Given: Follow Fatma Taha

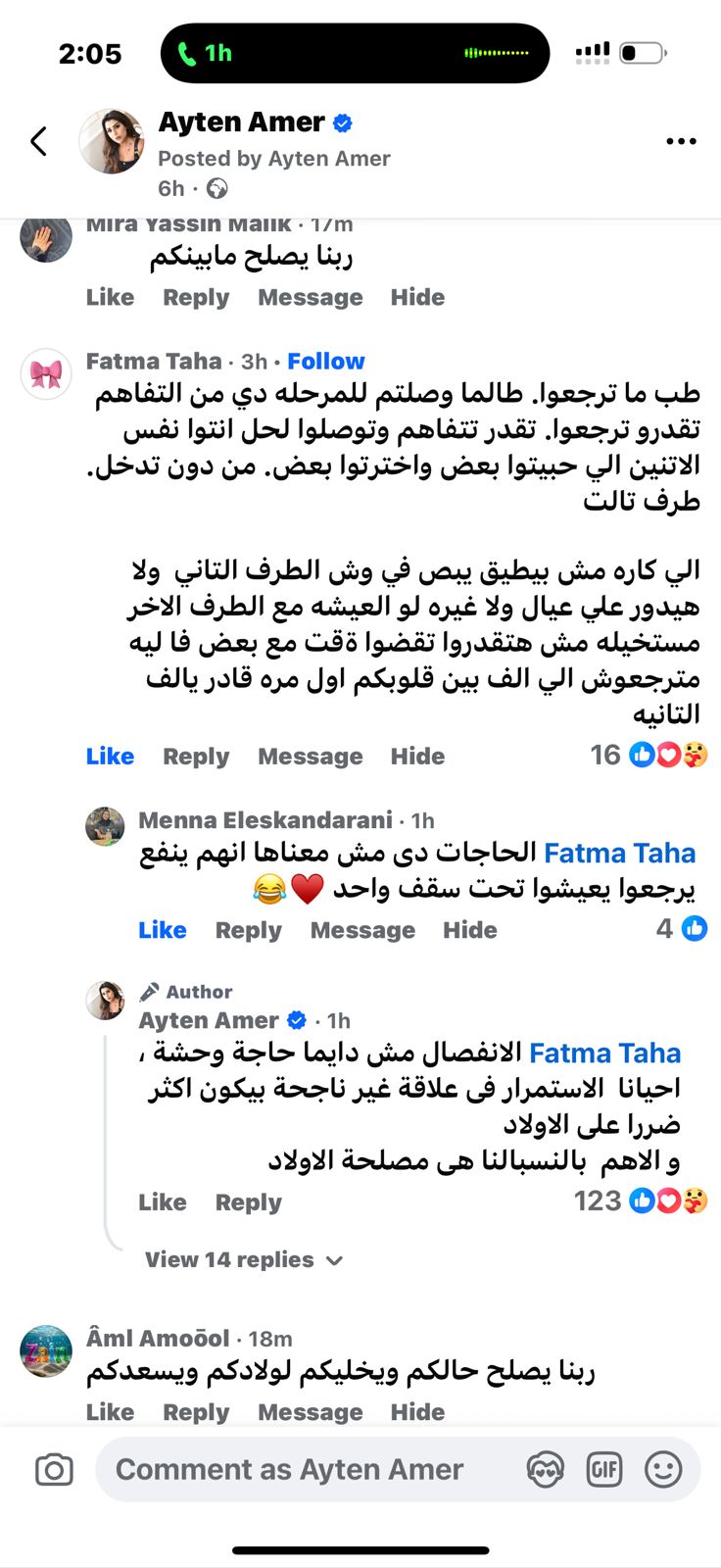Looking at the screenshot, I should [x=325, y=361].
